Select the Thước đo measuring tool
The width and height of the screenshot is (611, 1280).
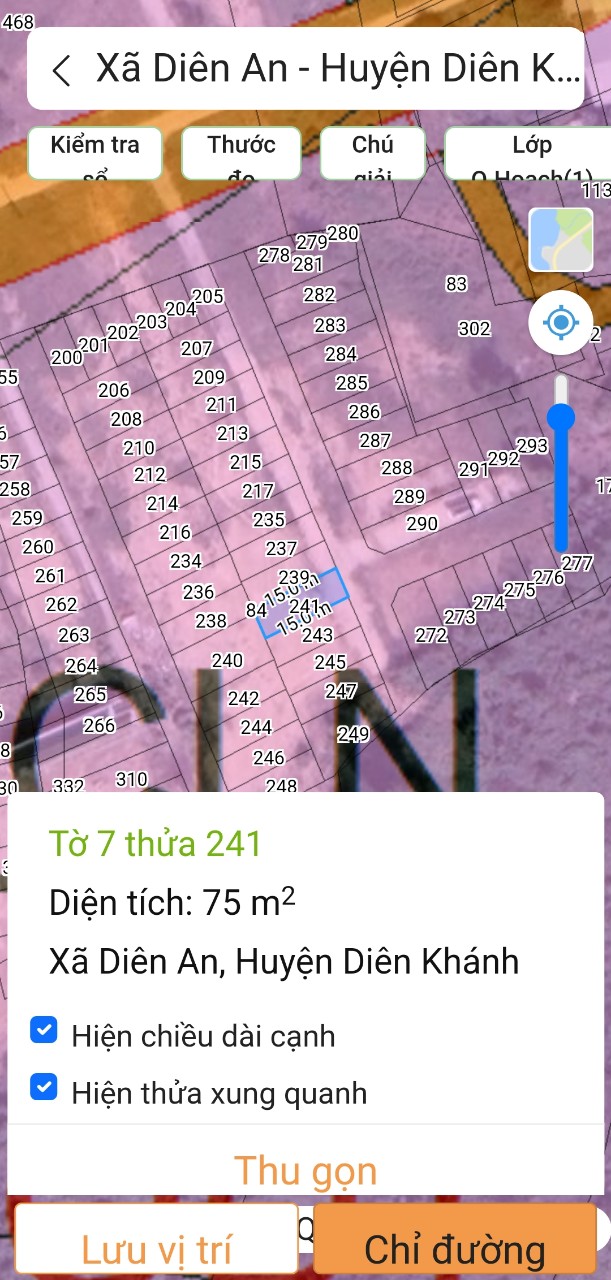[241, 153]
